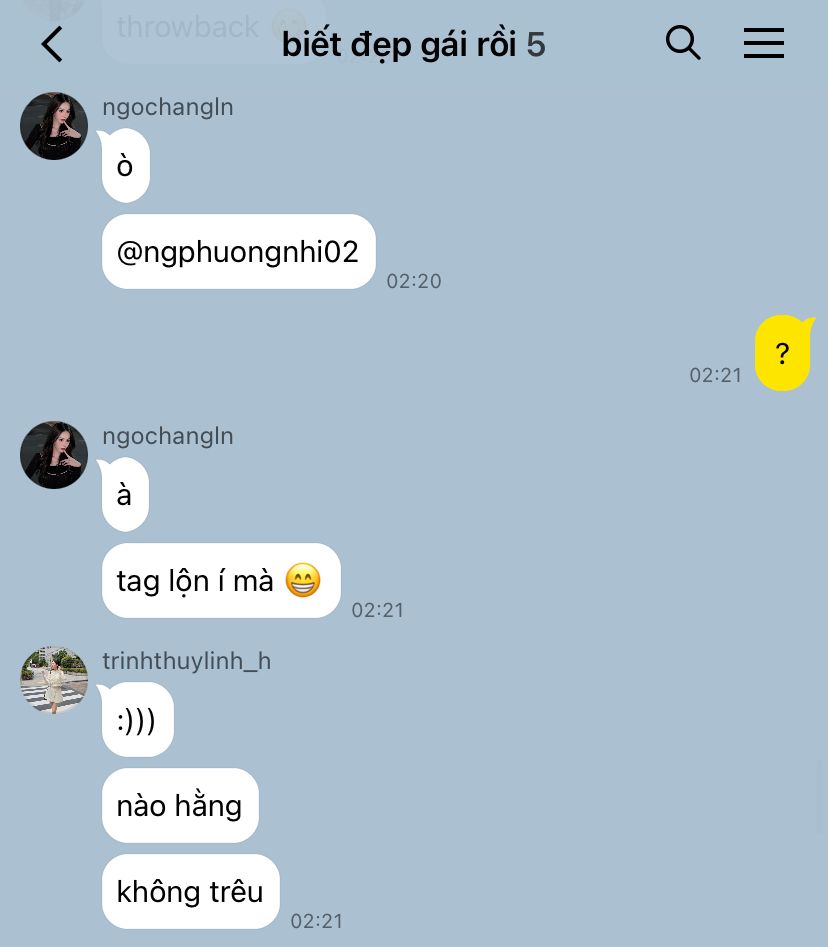Viewport: 828px width, 947px height.
Task: Go back to the chat list
Action: 52,44
